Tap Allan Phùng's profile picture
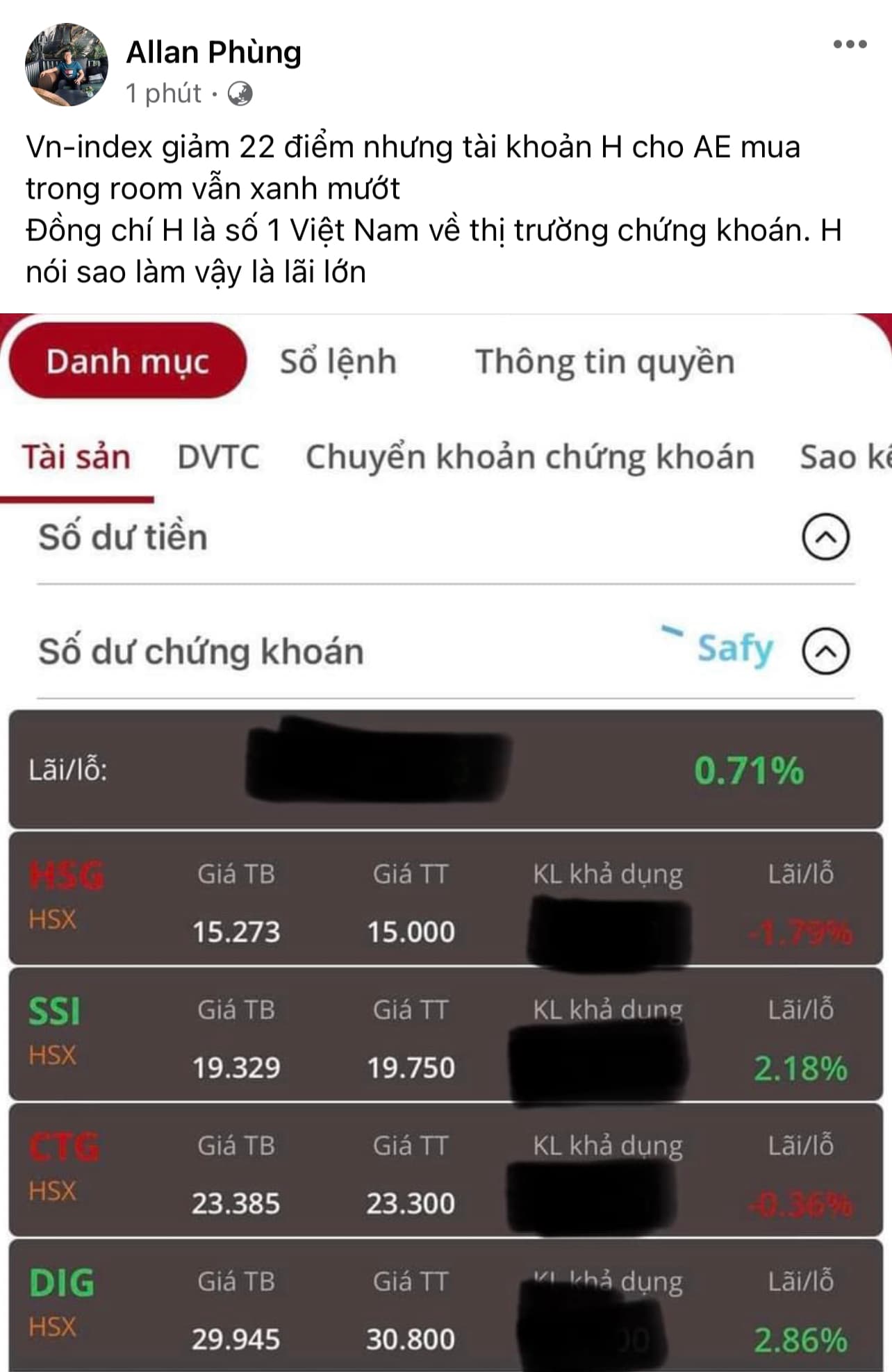This screenshot has width=892, height=1372. (x=67, y=65)
